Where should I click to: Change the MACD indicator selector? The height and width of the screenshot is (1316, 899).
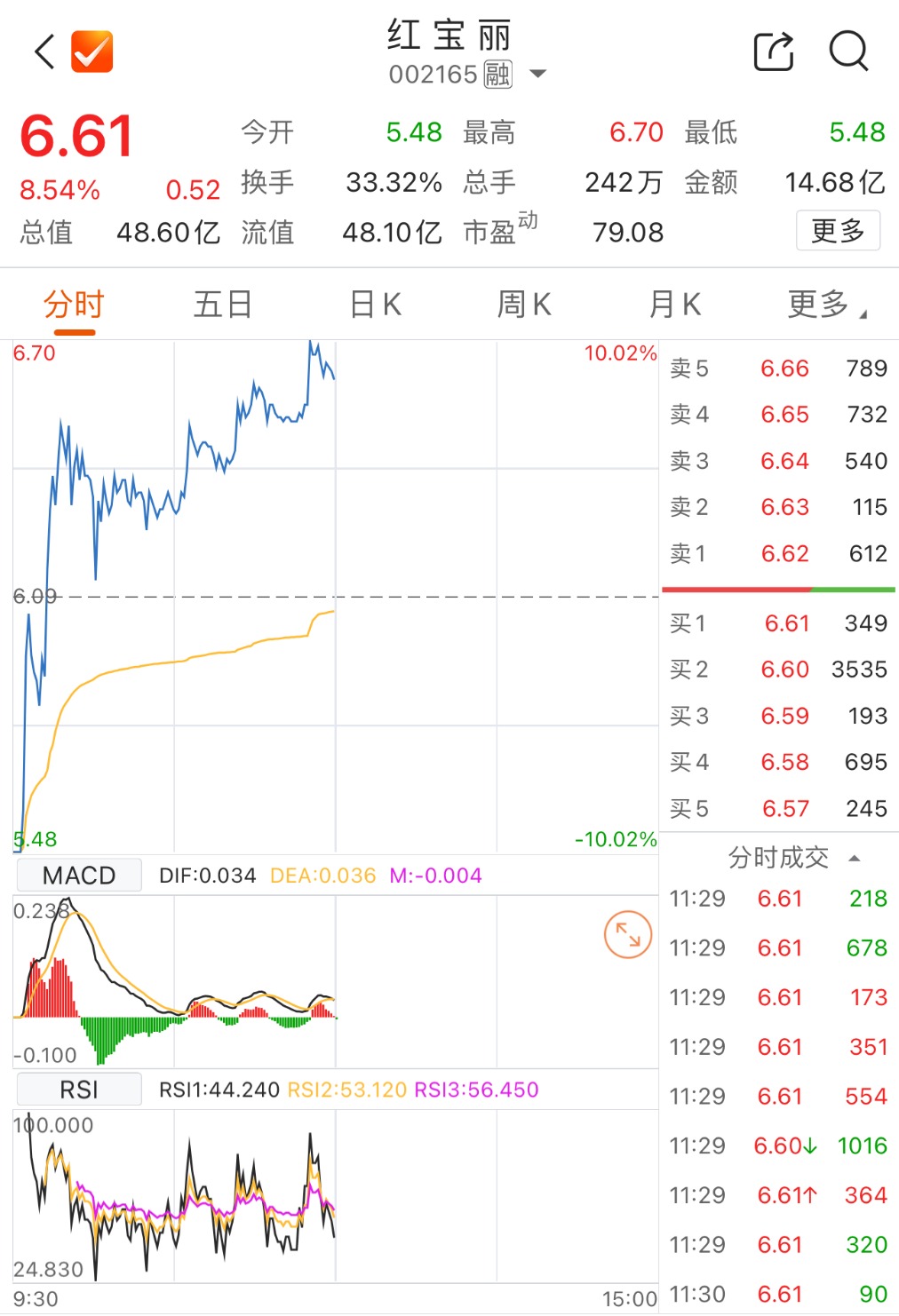(x=79, y=876)
